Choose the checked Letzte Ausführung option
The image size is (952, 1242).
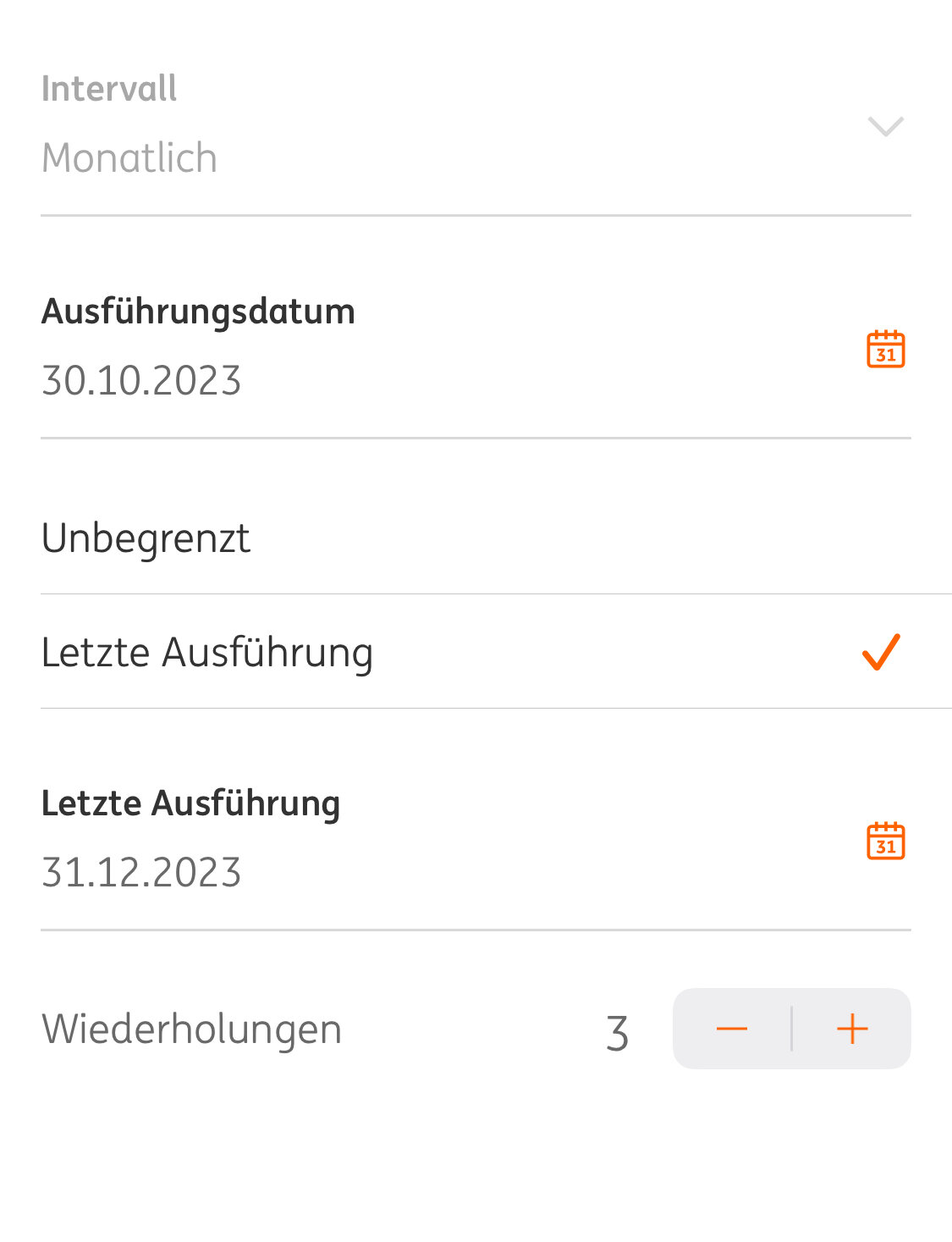206,652
